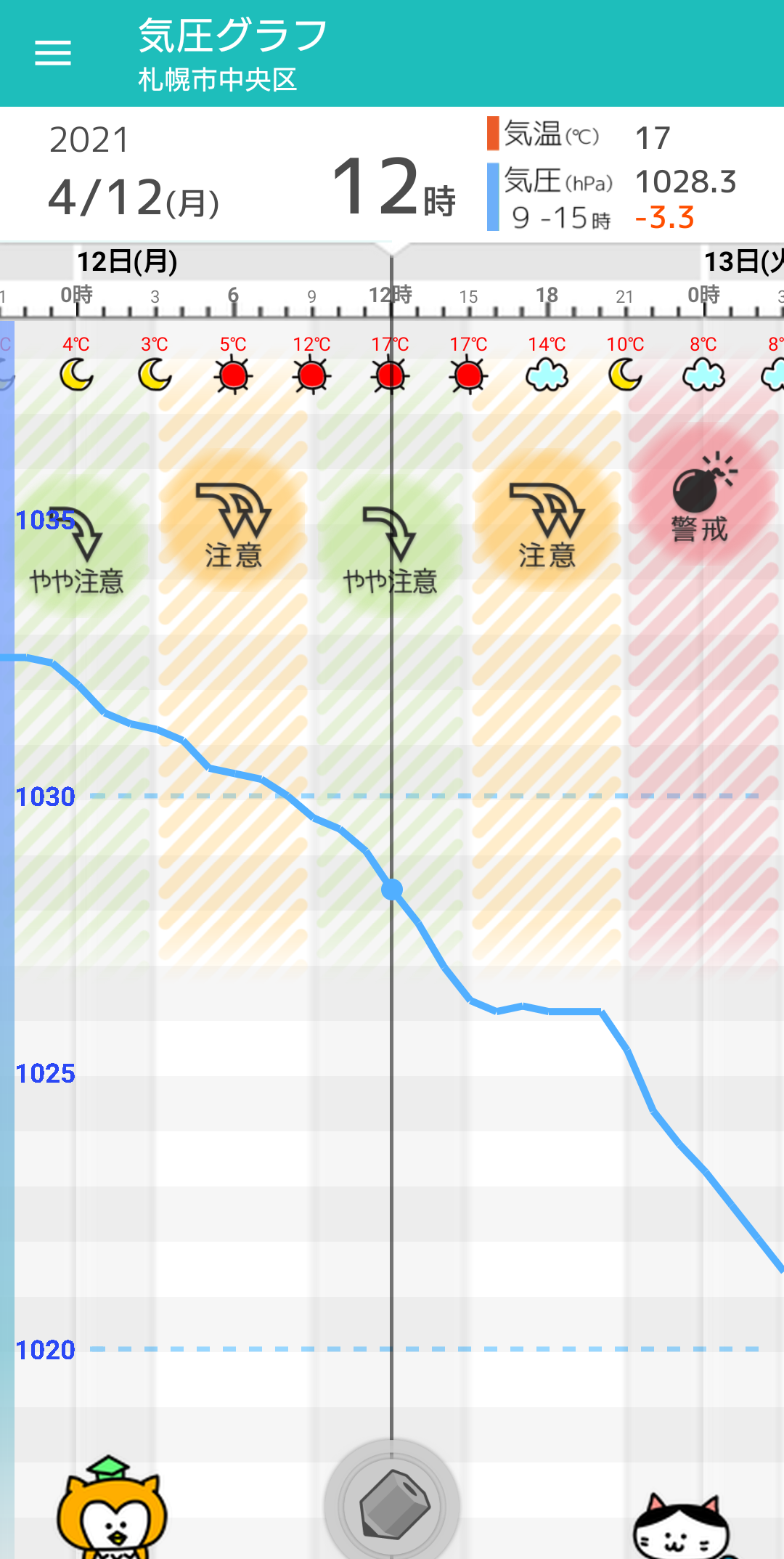Tap the sun weather icon above 9時
Viewport: 784px width, 1559px height.
(312, 375)
